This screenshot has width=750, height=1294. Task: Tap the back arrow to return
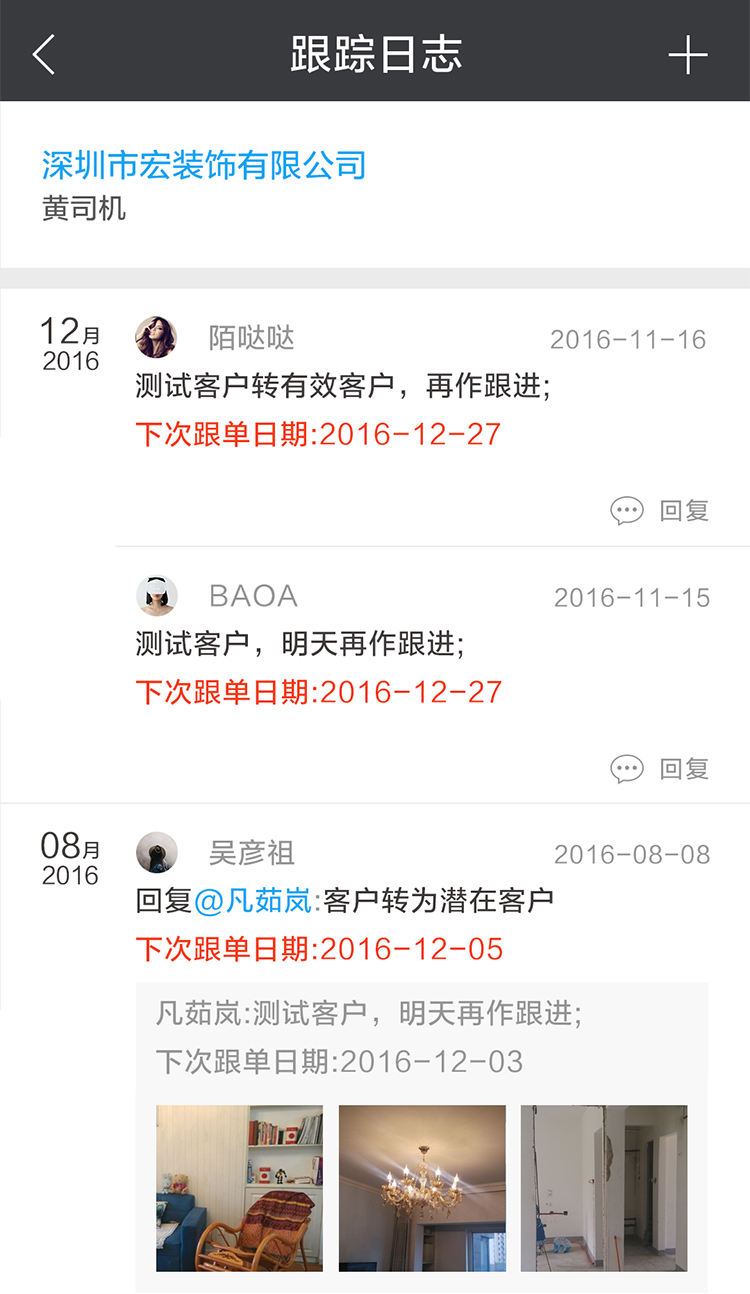[42, 54]
